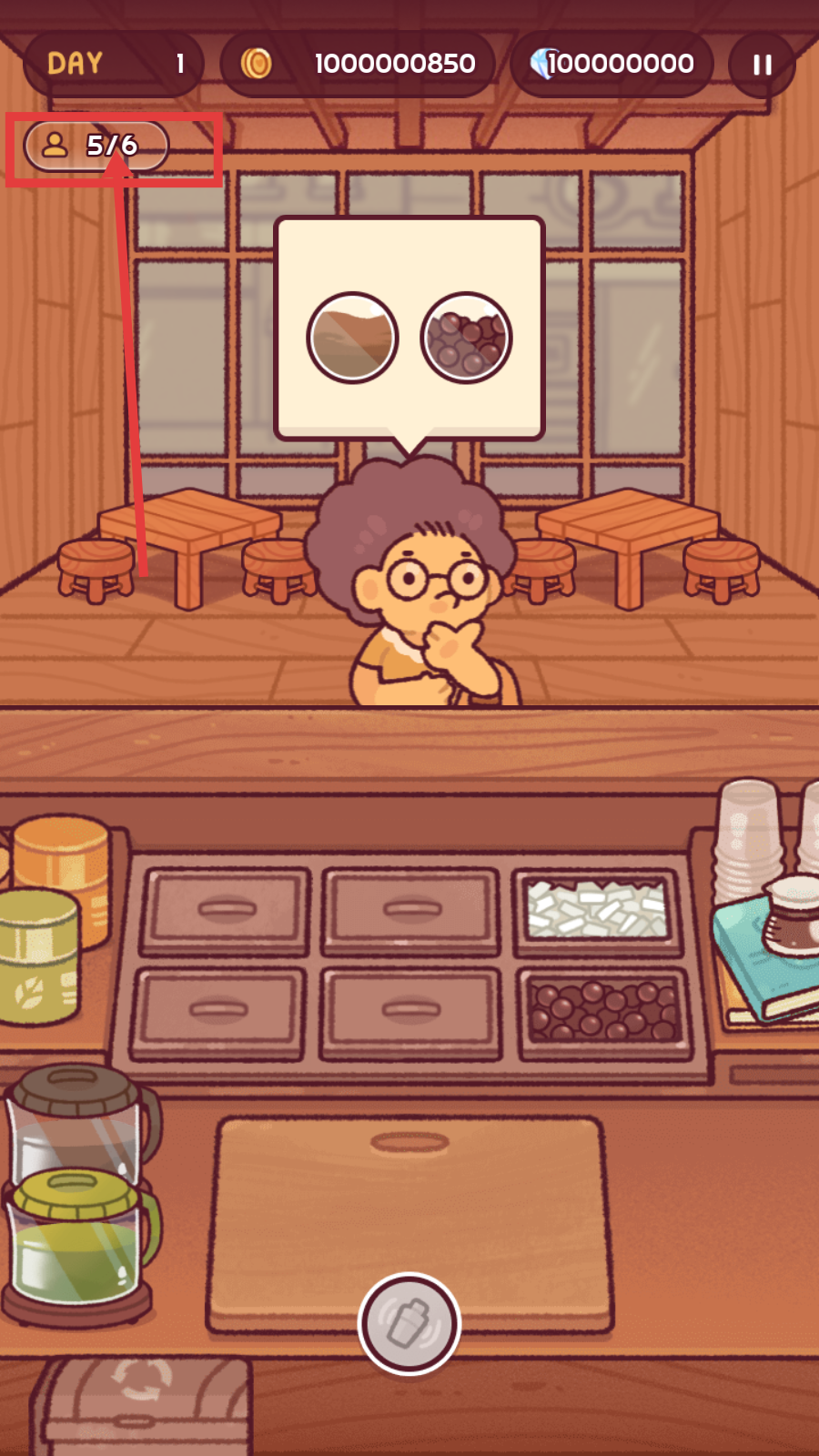Open the recycle trash bin

point(141,1406)
